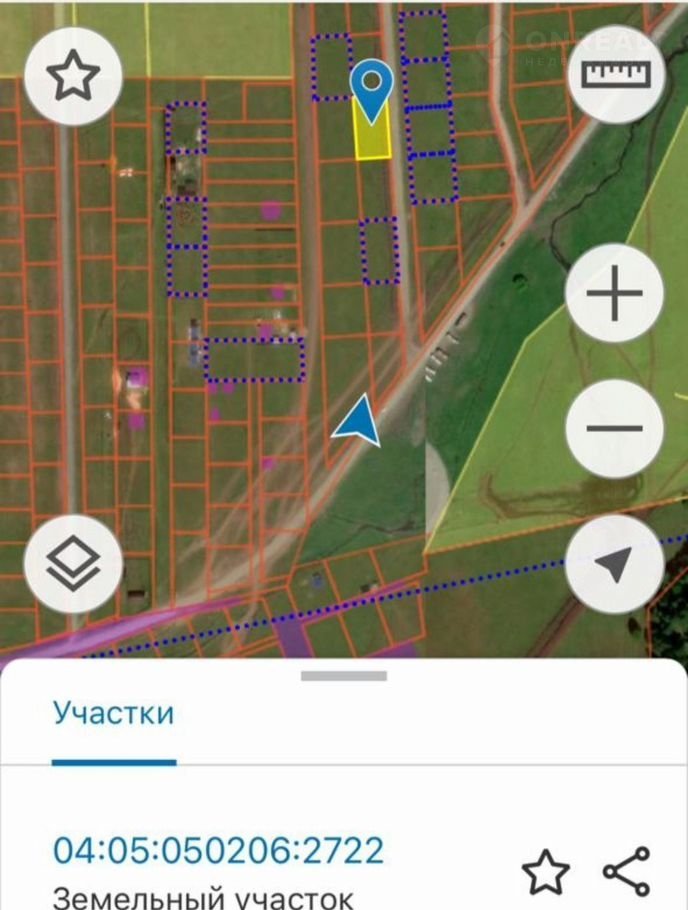Center map on my location arrow

(x=615, y=565)
